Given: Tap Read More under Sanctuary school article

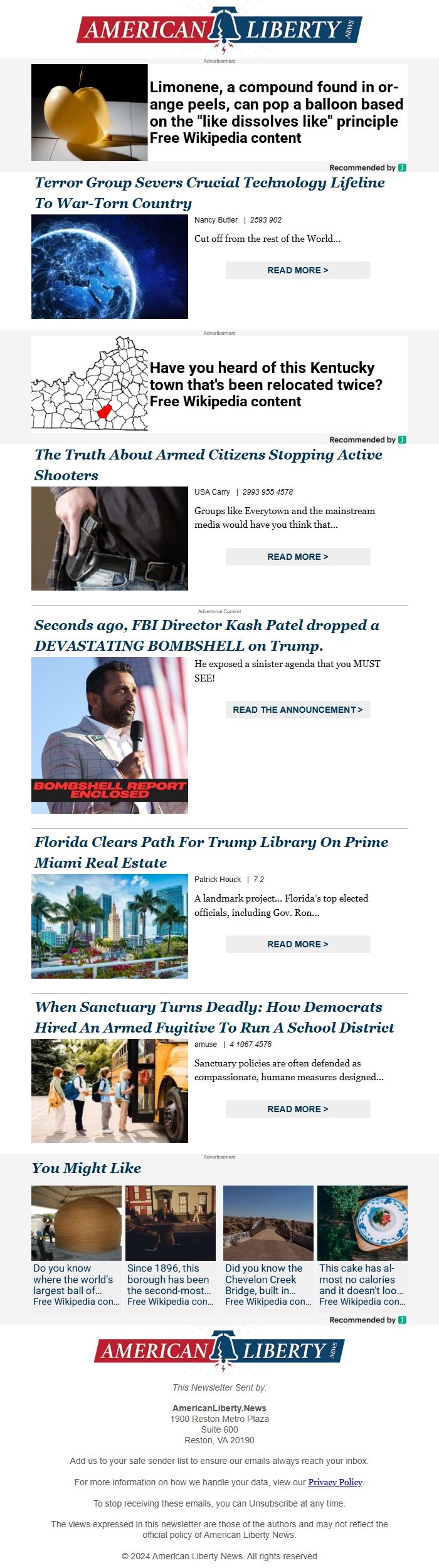Looking at the screenshot, I should [x=298, y=1109].
